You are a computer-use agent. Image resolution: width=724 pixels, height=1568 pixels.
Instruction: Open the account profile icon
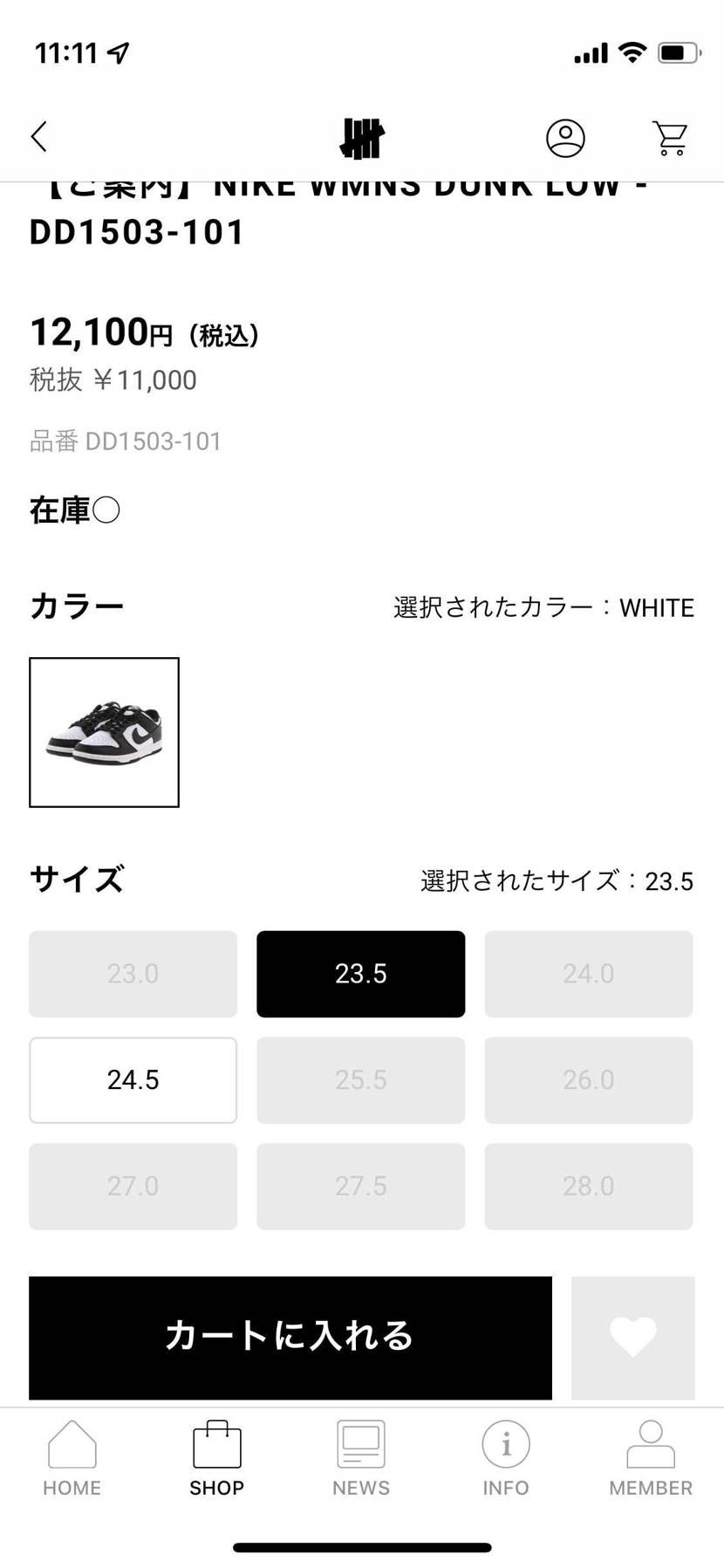564,138
